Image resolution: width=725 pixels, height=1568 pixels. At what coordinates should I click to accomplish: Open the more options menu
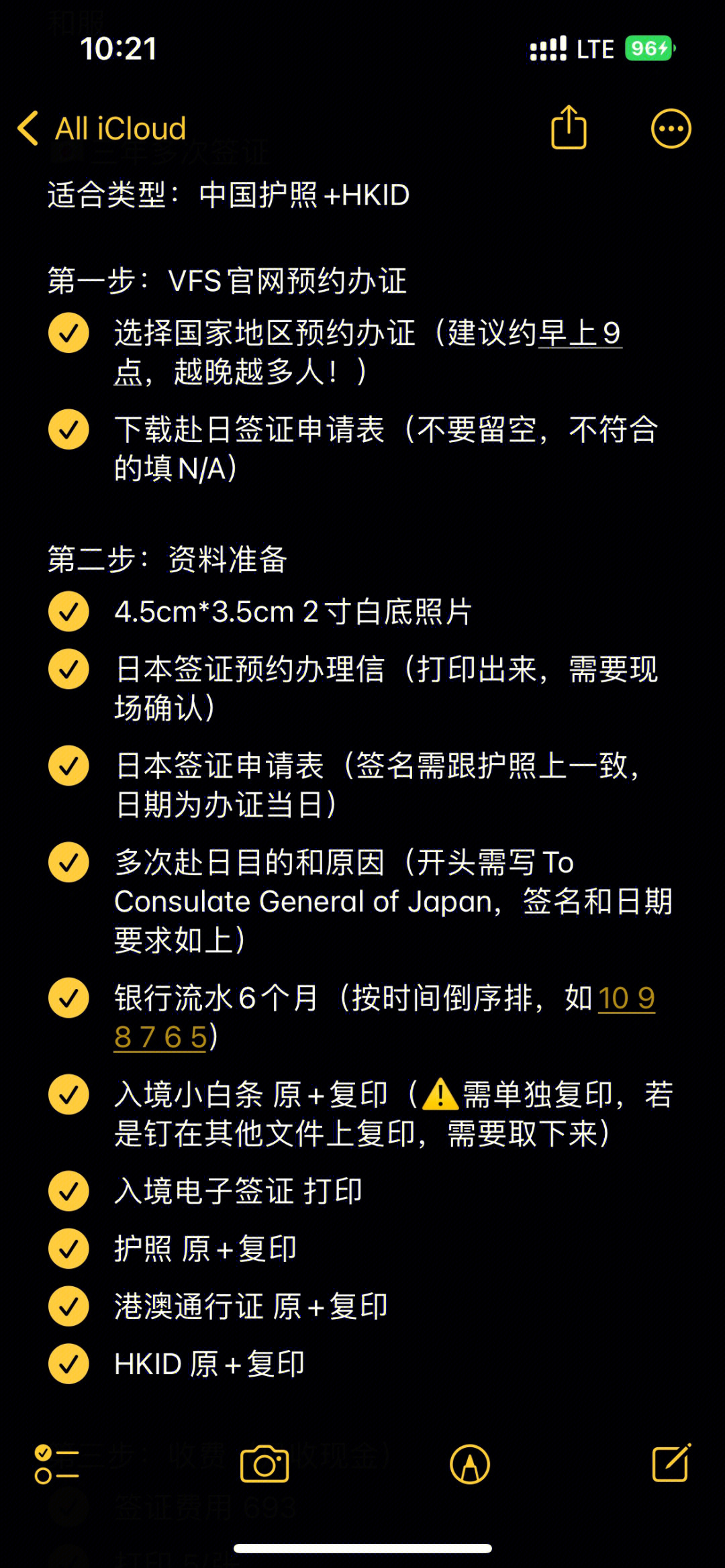pos(671,128)
